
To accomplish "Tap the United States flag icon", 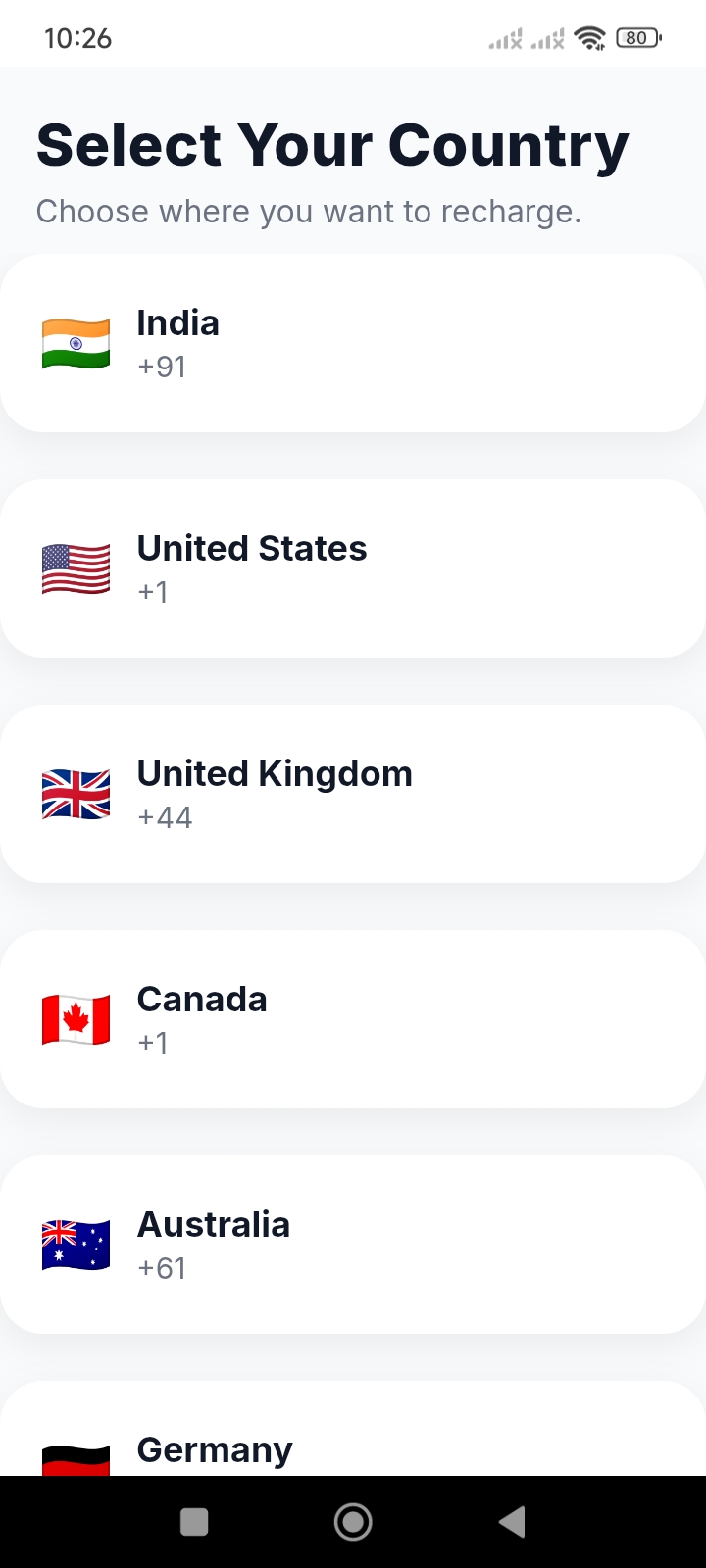I will click(x=76, y=567).
